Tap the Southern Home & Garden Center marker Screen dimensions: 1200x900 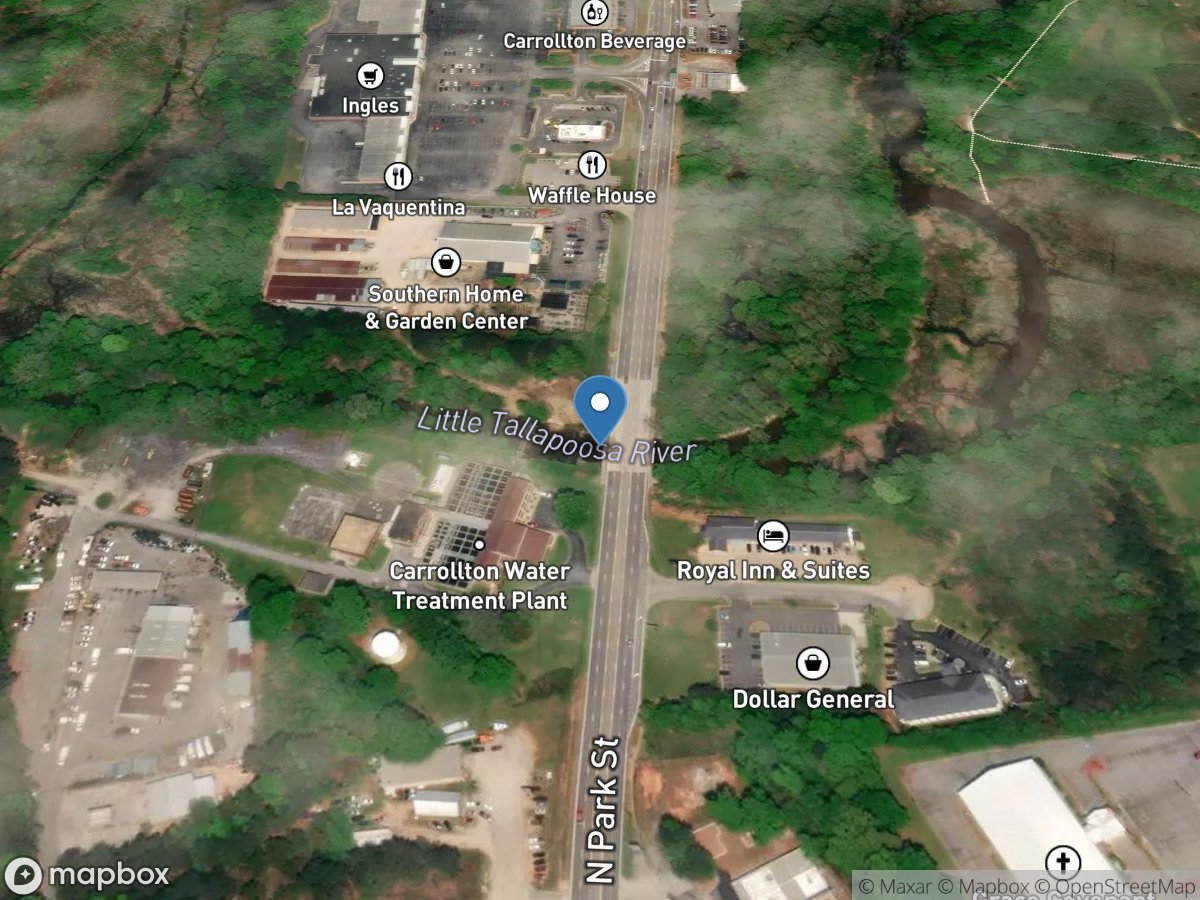pos(445,263)
